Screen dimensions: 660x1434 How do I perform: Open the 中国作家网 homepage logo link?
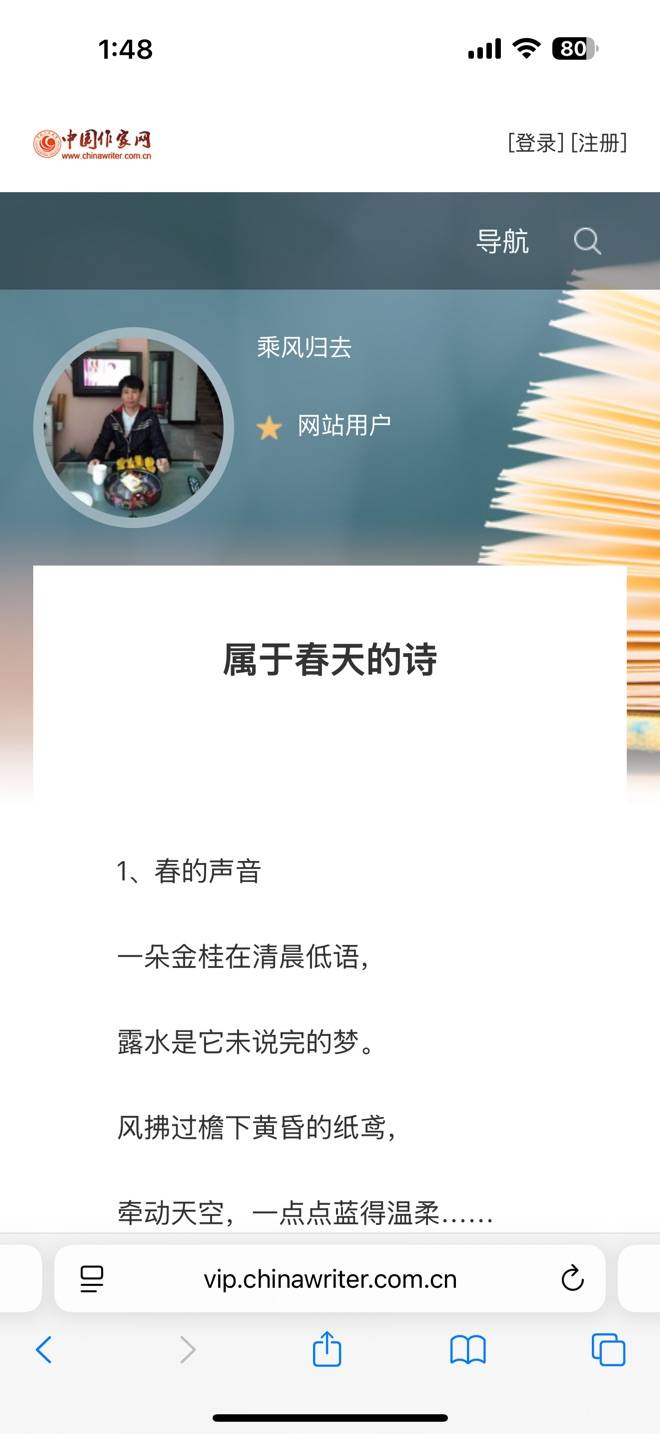point(92,144)
